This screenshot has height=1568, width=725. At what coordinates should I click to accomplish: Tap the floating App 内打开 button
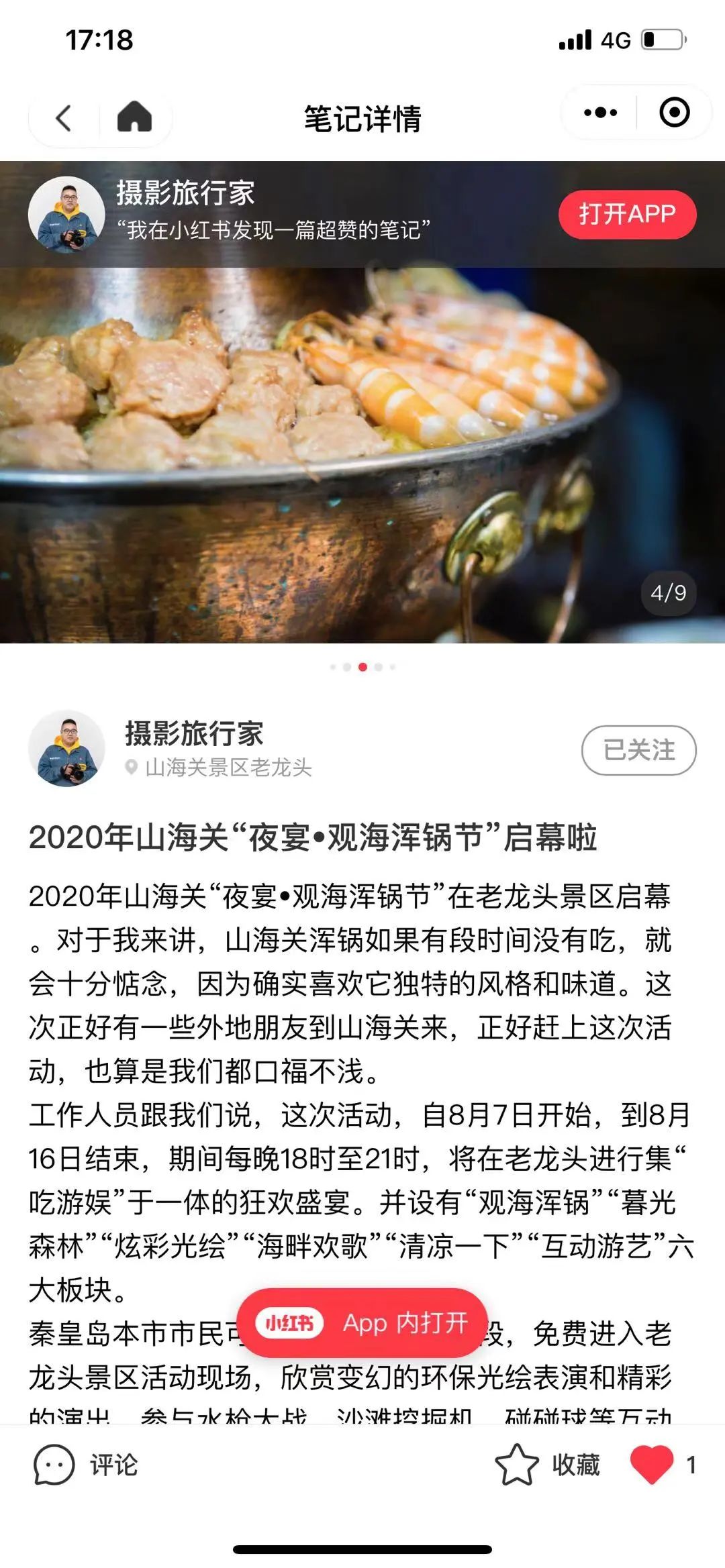click(362, 1323)
